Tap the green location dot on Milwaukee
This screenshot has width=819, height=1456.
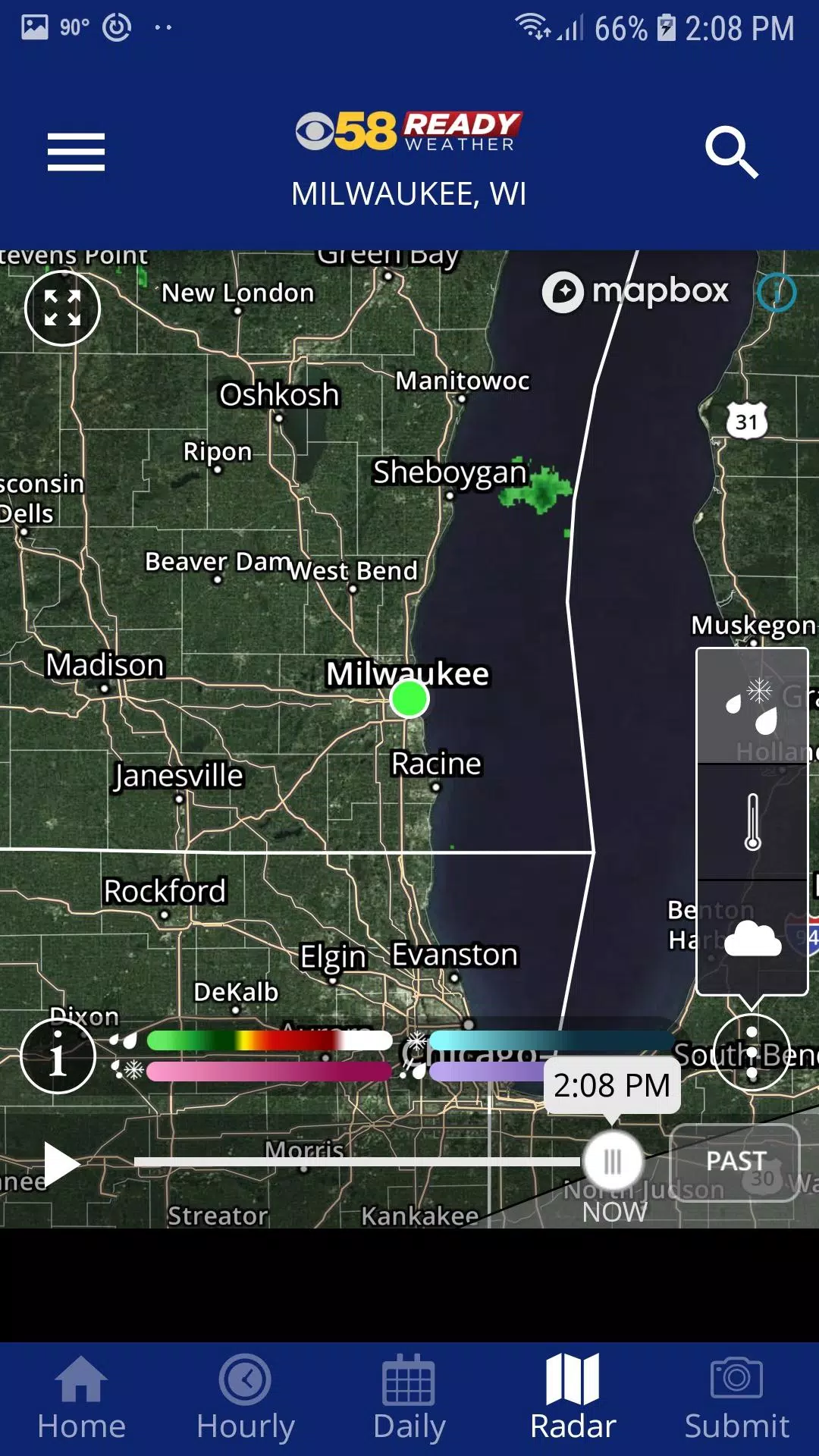410,699
